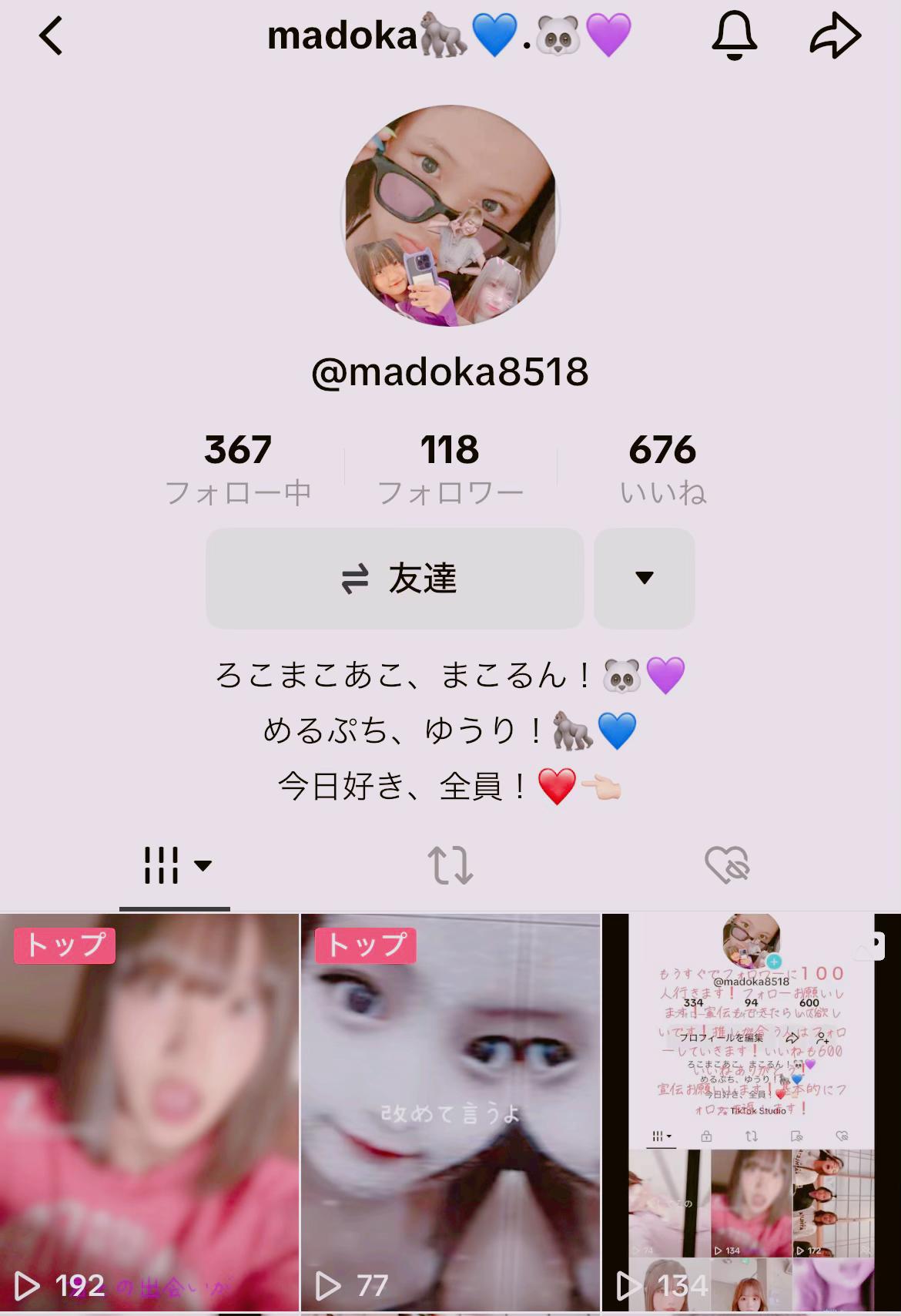View the フォロー中 following list
The height and width of the screenshot is (1316, 901).
tap(238, 468)
